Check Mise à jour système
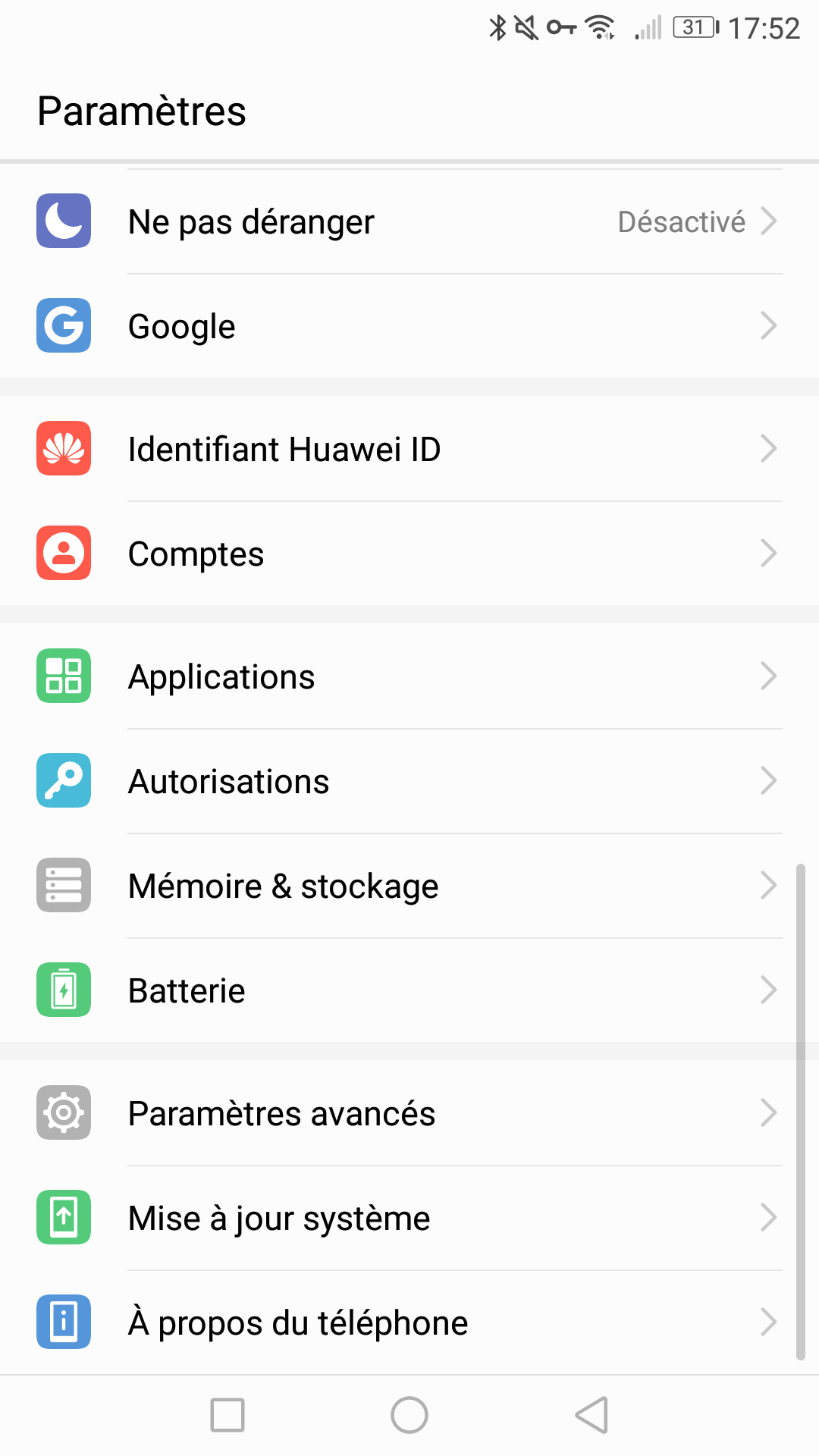This screenshot has height=1456, width=819. [x=409, y=1218]
